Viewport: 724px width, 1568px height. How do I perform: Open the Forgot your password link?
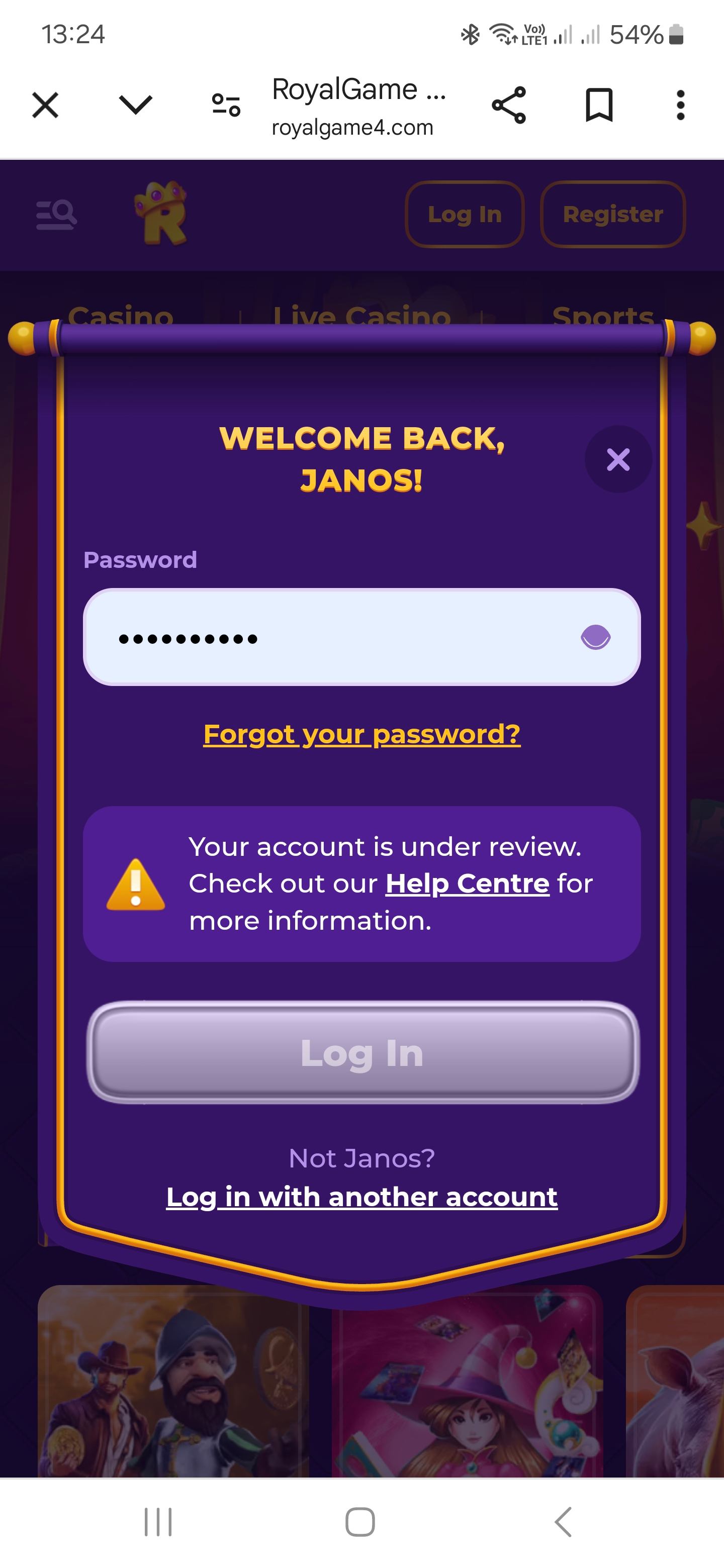pos(361,734)
